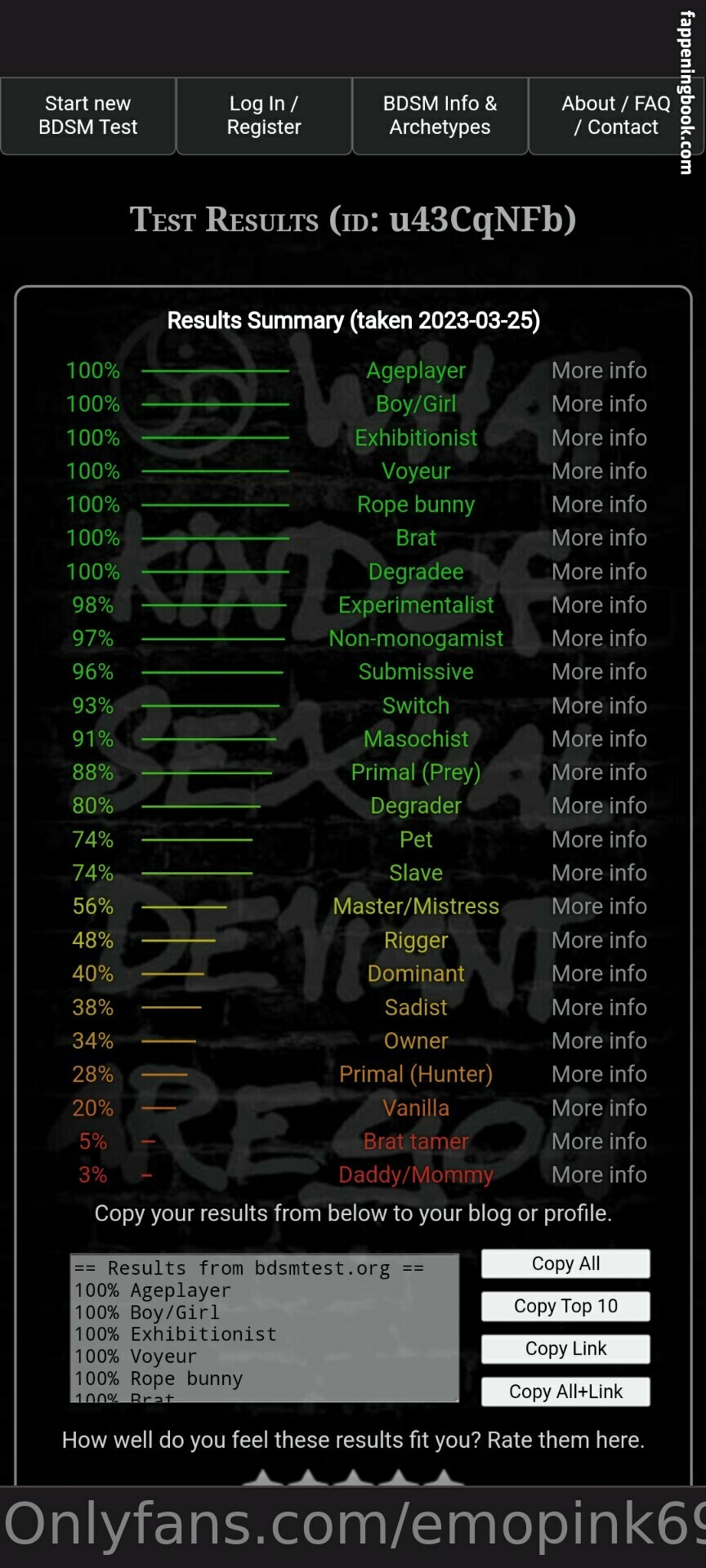Screen dimensions: 706x1568
Task: Tap the Copy Link button
Action: tap(565, 1348)
